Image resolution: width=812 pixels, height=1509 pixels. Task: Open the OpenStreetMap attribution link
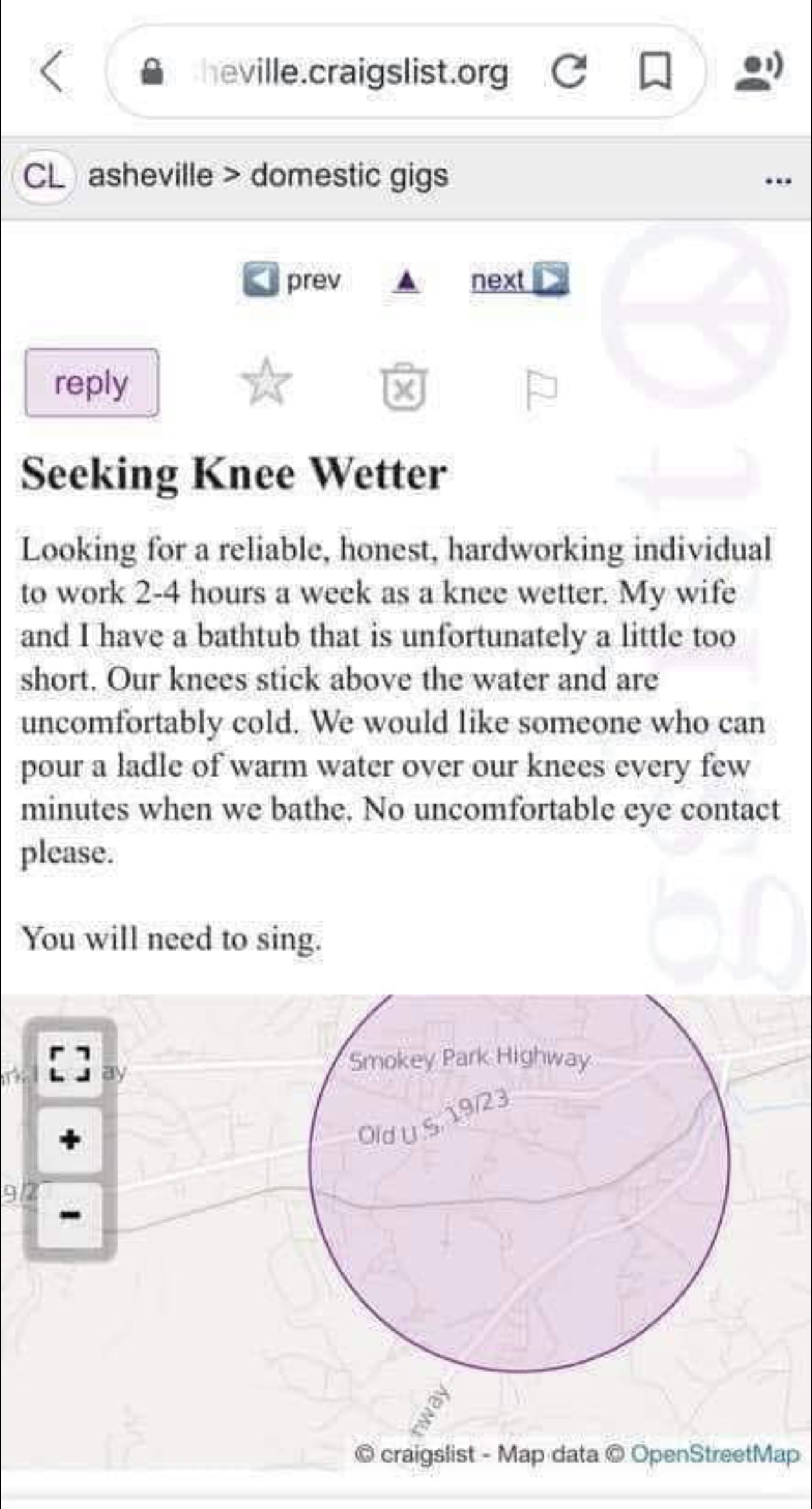[715, 1454]
